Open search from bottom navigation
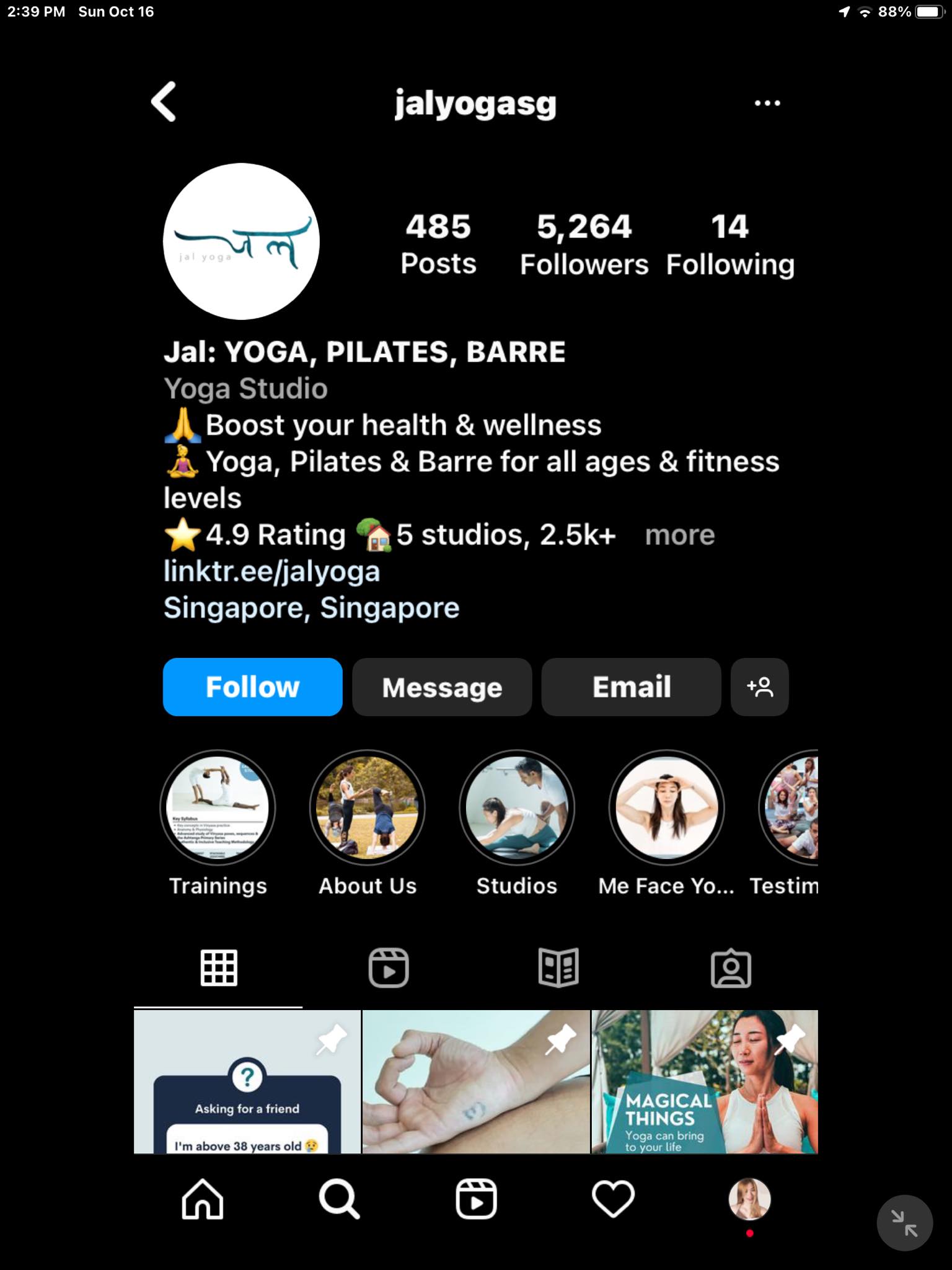The image size is (952, 1270). pyautogui.click(x=339, y=1199)
